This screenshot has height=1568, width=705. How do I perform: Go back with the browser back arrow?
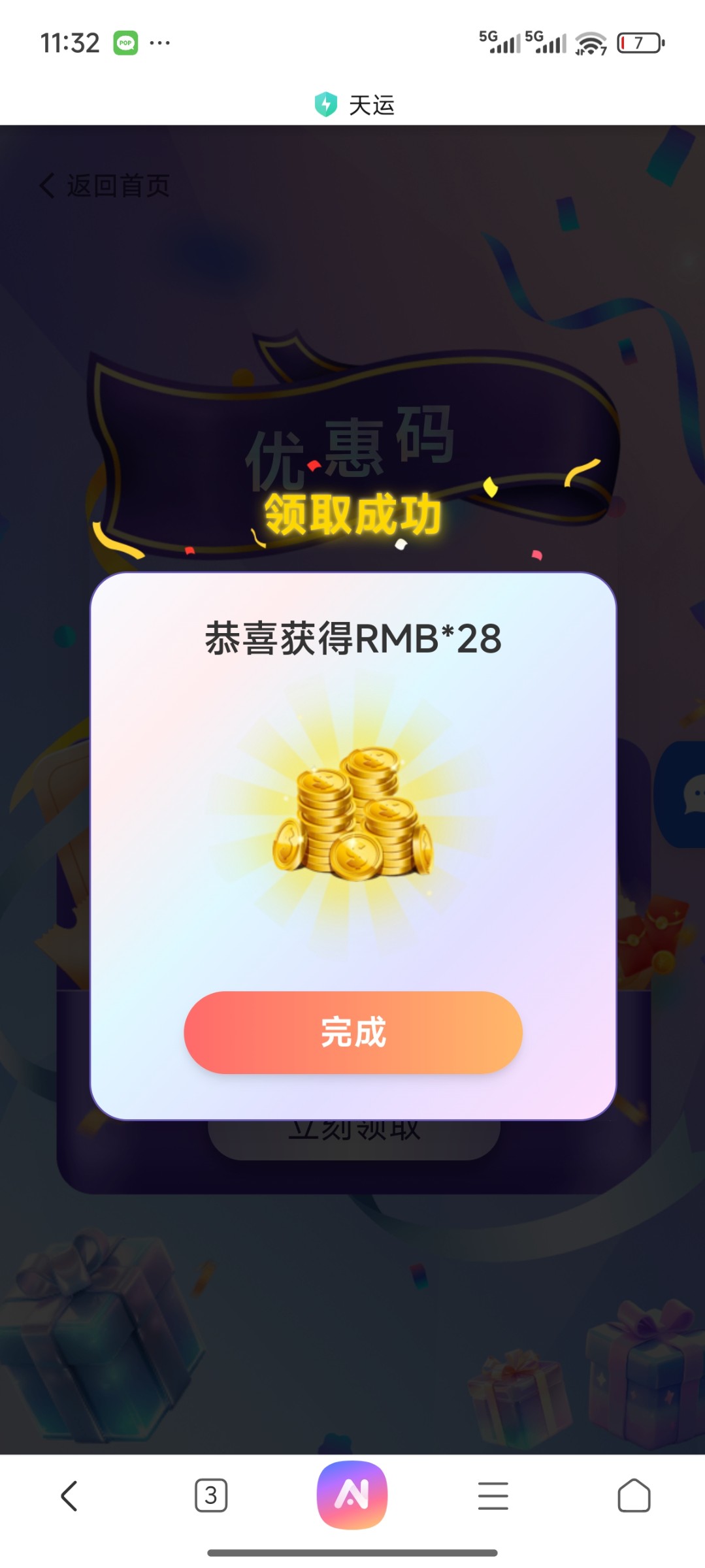[69, 1496]
